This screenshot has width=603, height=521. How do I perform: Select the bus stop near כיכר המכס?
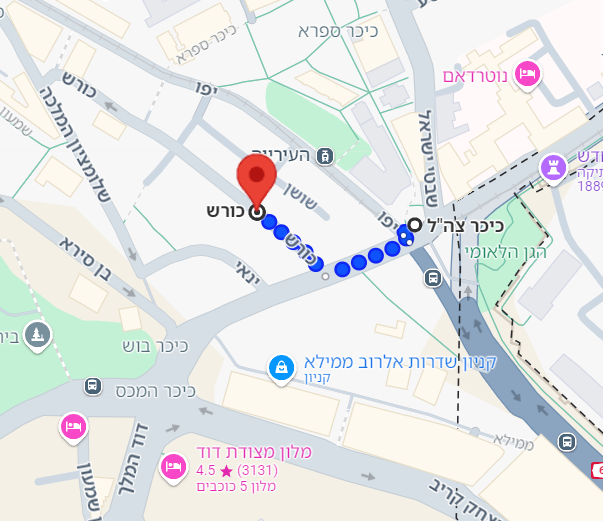pyautogui.click(x=92, y=385)
